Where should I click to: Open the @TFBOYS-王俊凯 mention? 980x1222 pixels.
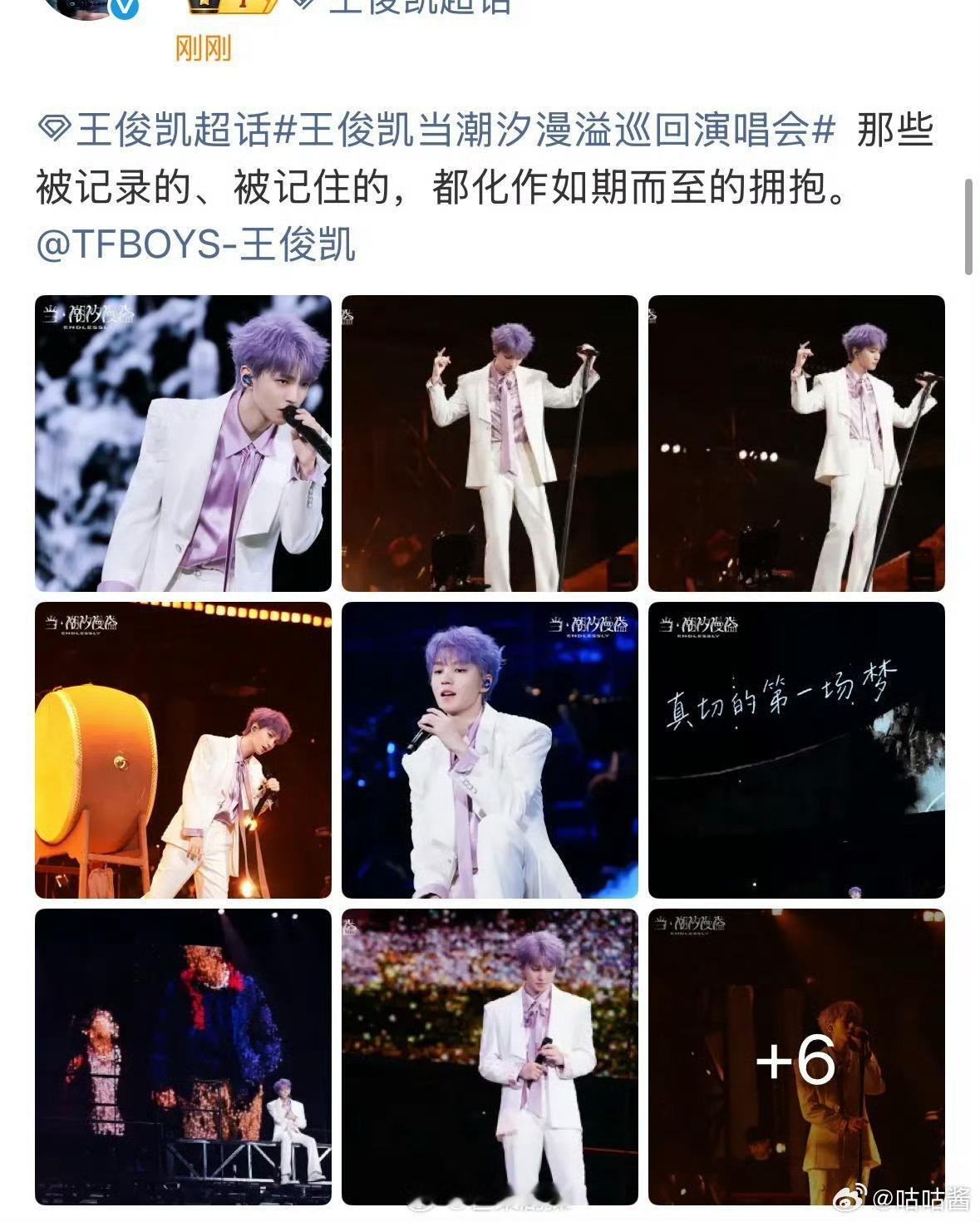click(x=196, y=244)
